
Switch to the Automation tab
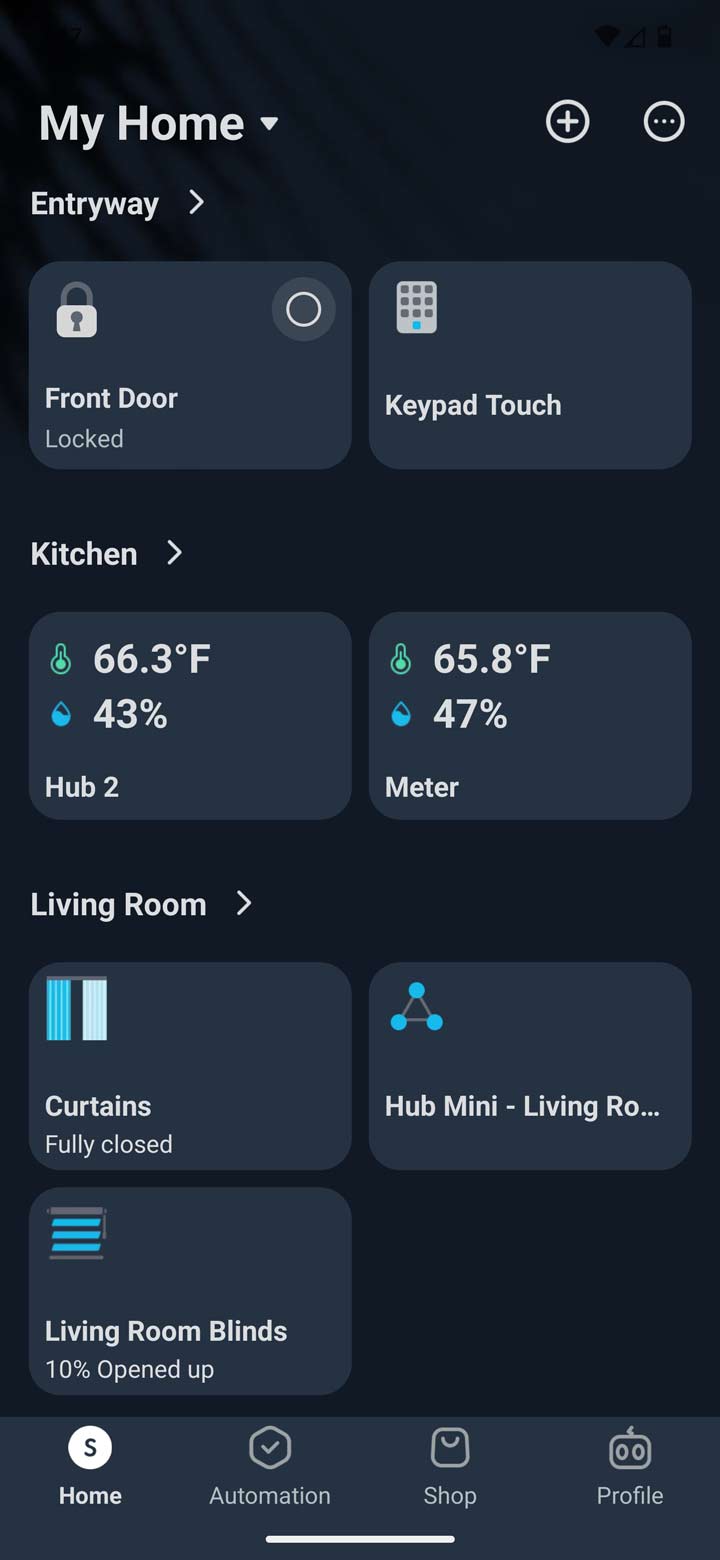[x=270, y=1467]
